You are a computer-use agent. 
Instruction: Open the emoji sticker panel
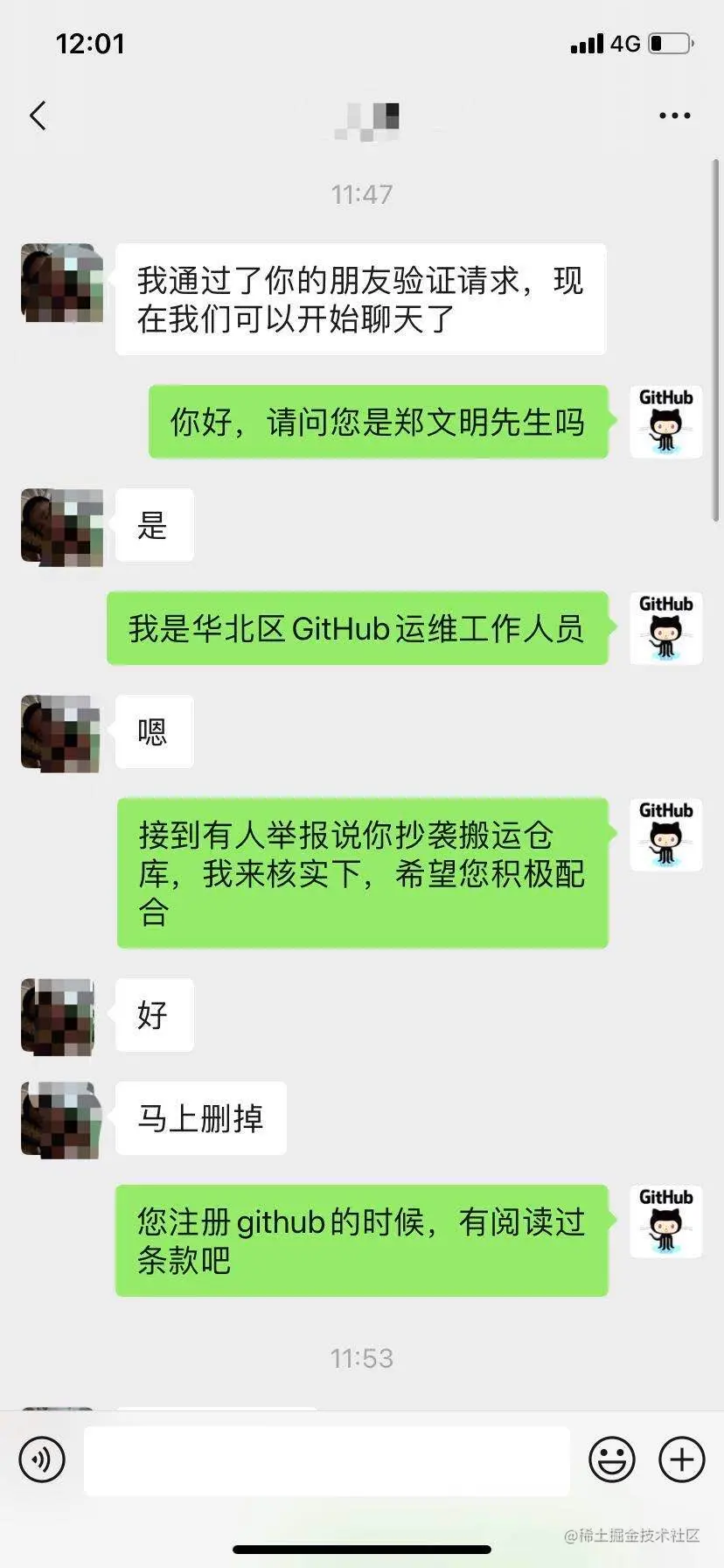point(612,1459)
